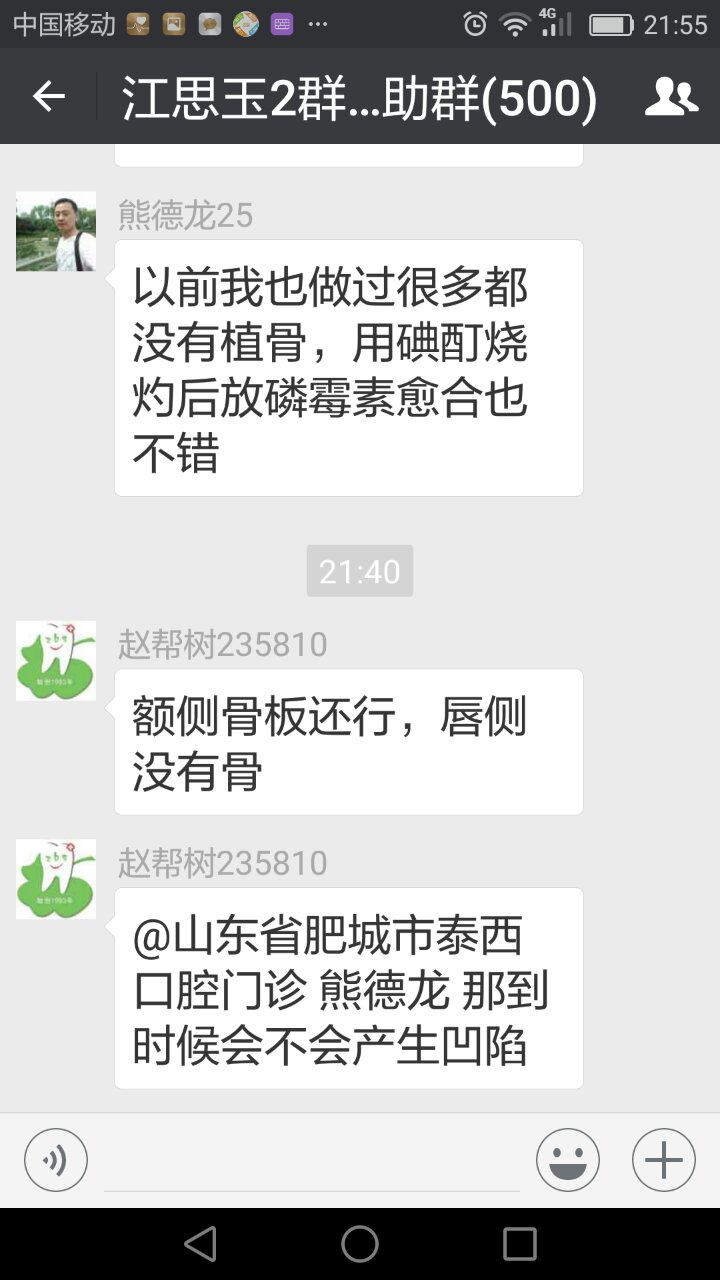Tap the system home button

(360, 1244)
